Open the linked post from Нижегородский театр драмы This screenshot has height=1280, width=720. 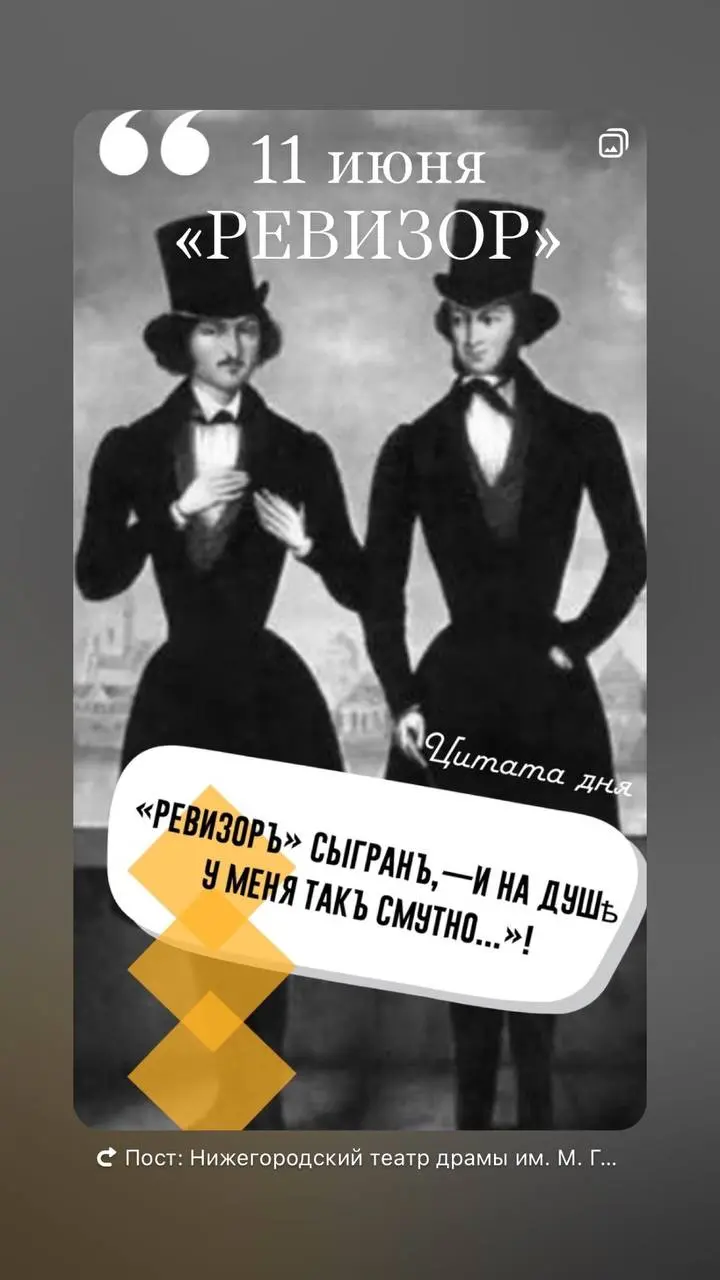click(x=358, y=1159)
